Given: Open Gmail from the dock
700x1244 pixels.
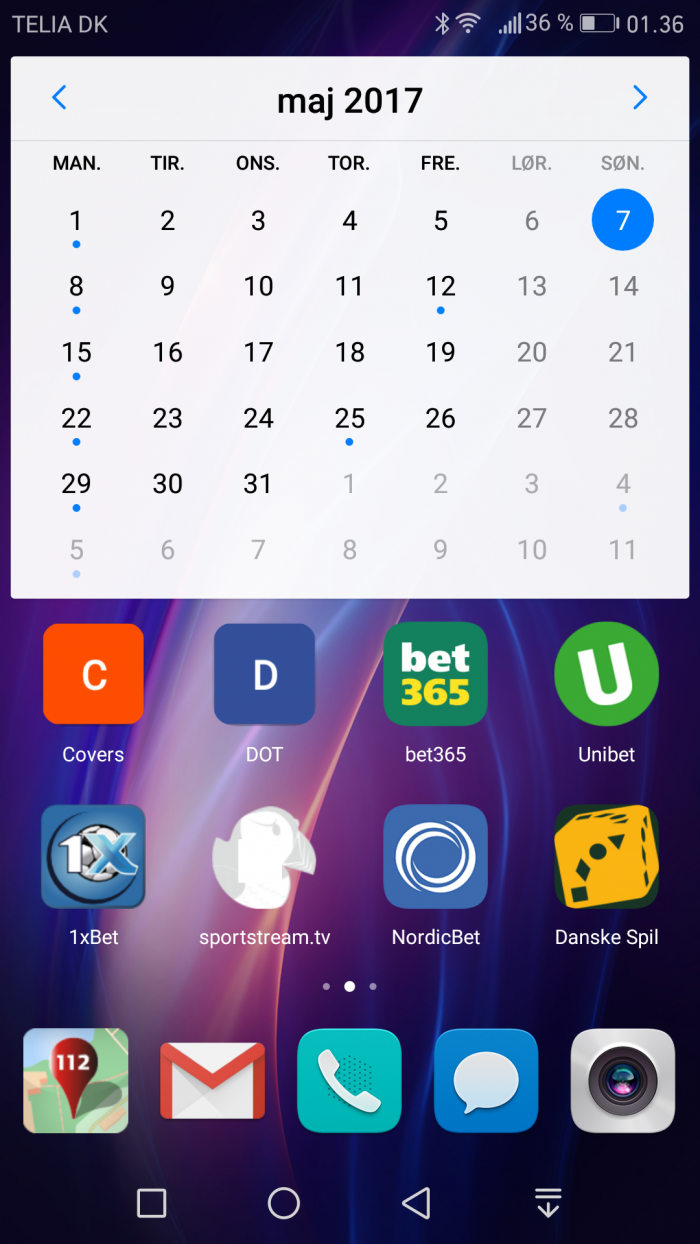Looking at the screenshot, I should pyautogui.click(x=213, y=1080).
